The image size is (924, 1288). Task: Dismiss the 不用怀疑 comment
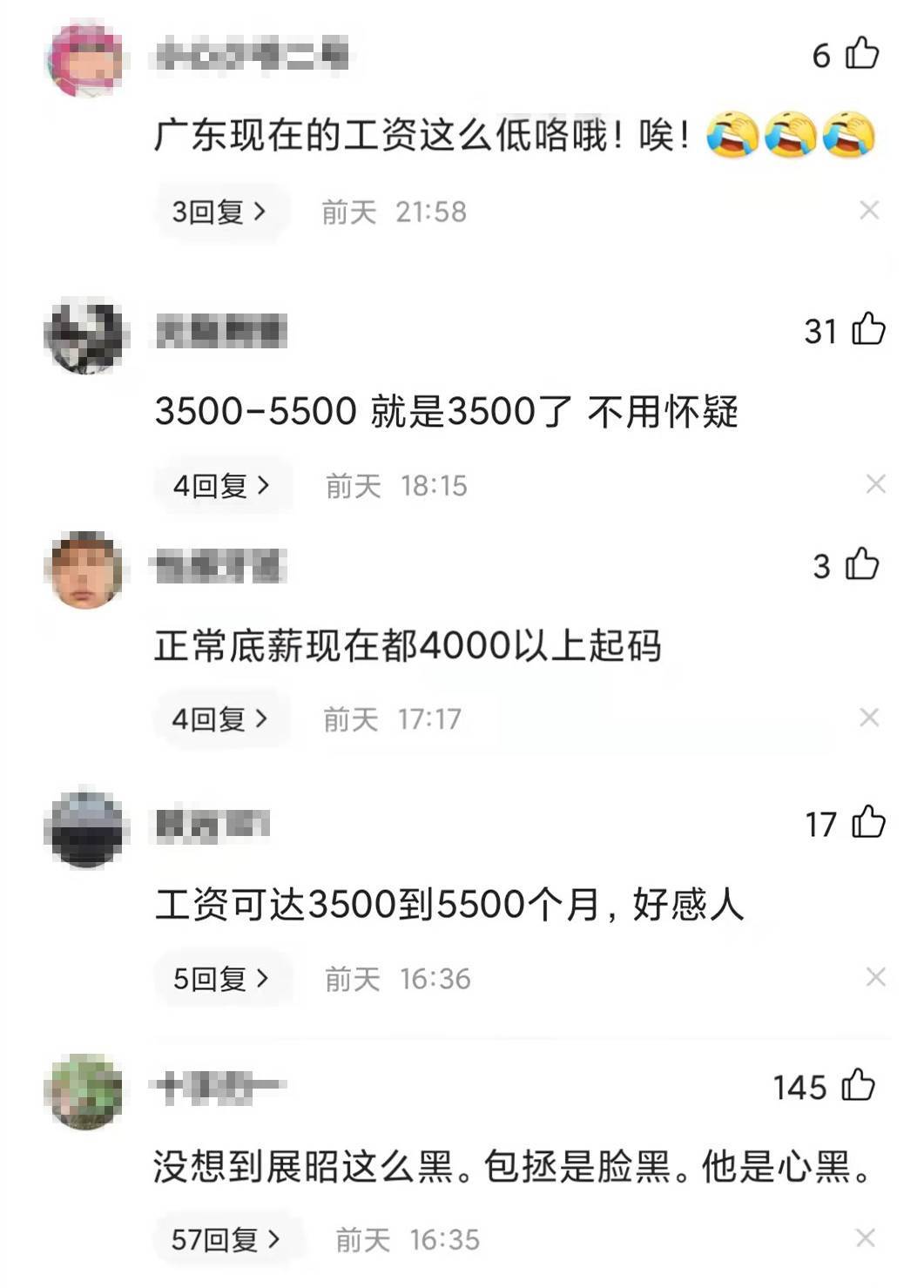pos(875,484)
